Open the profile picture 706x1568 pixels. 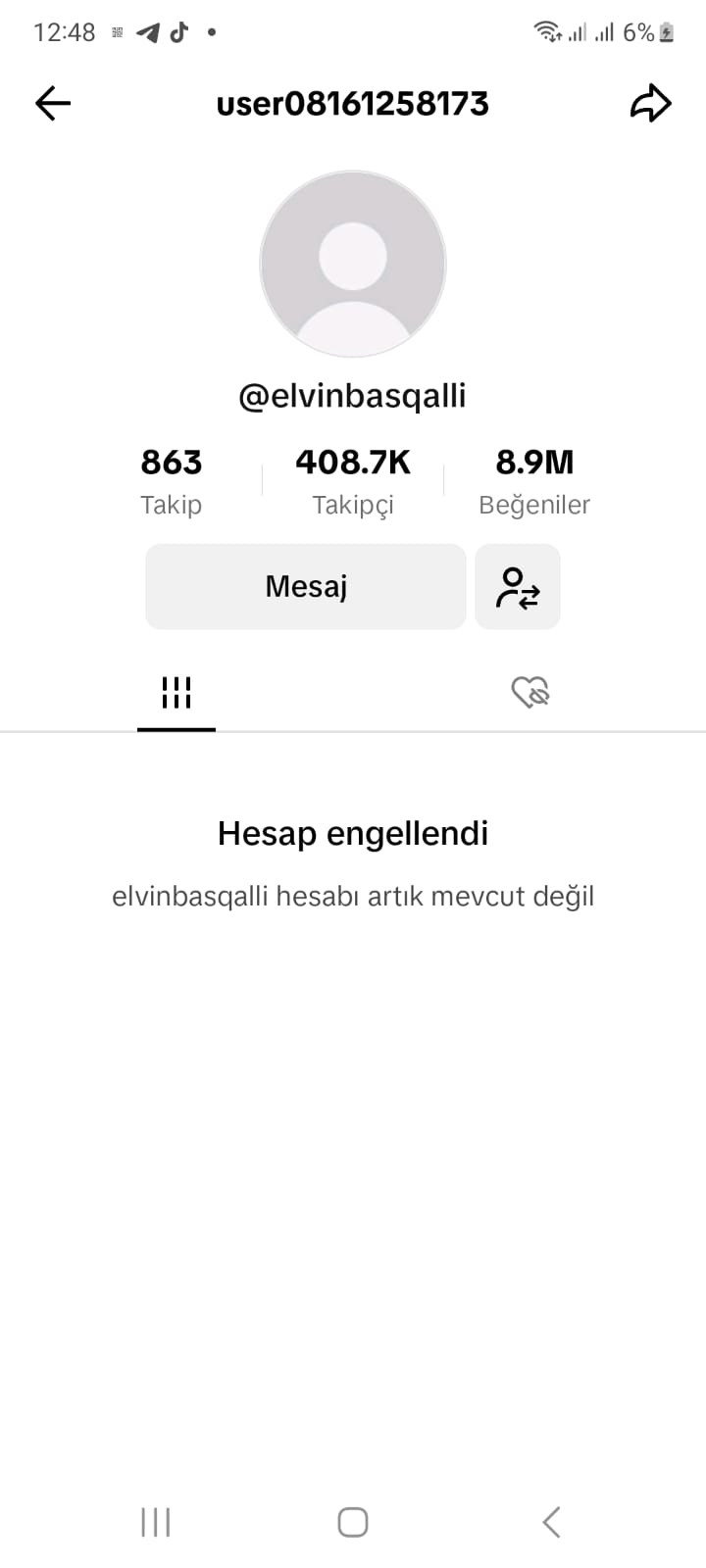coord(353,264)
